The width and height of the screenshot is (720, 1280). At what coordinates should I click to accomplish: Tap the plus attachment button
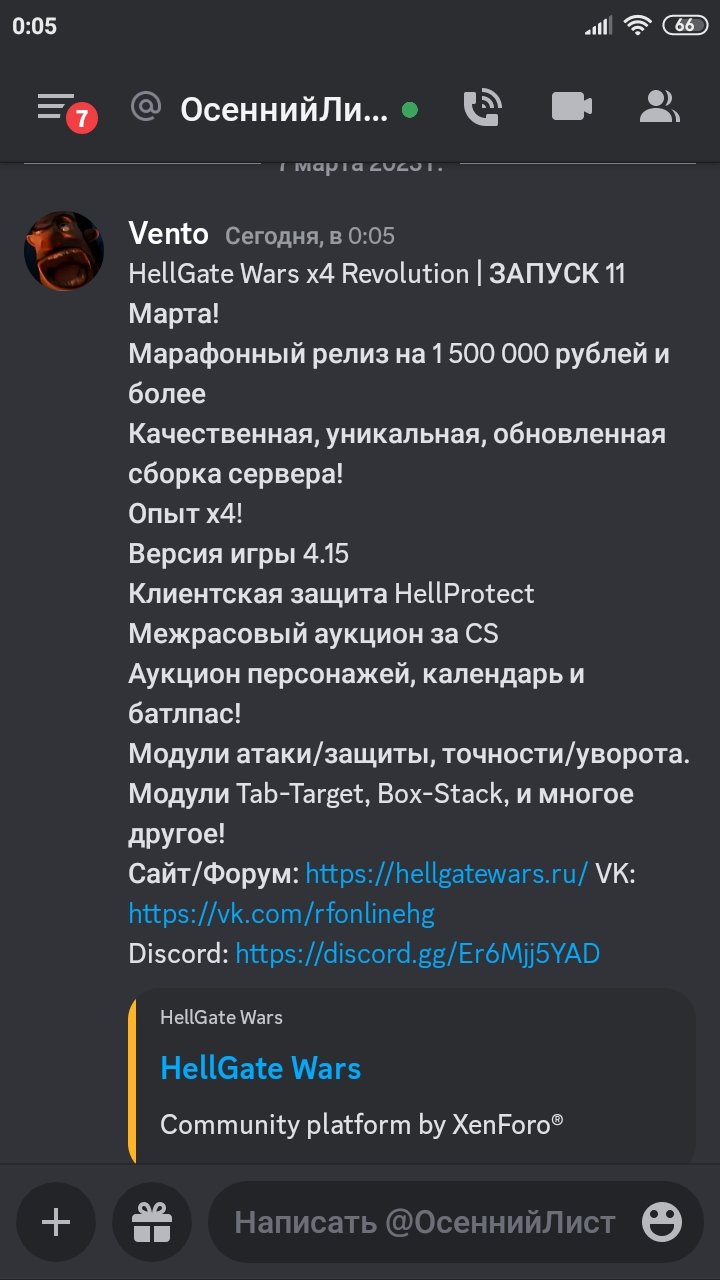point(56,1222)
